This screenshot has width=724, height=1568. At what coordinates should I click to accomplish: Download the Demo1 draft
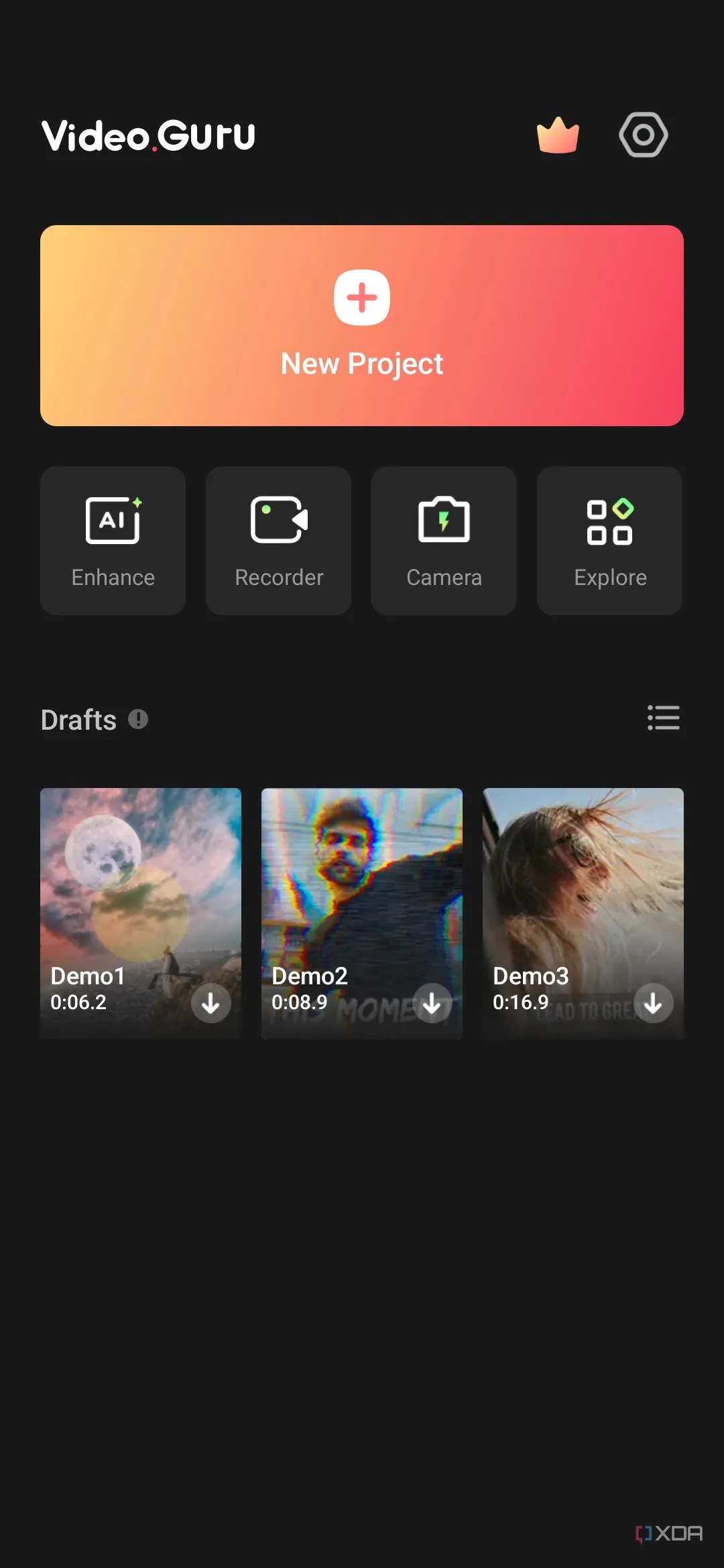[x=210, y=1003]
